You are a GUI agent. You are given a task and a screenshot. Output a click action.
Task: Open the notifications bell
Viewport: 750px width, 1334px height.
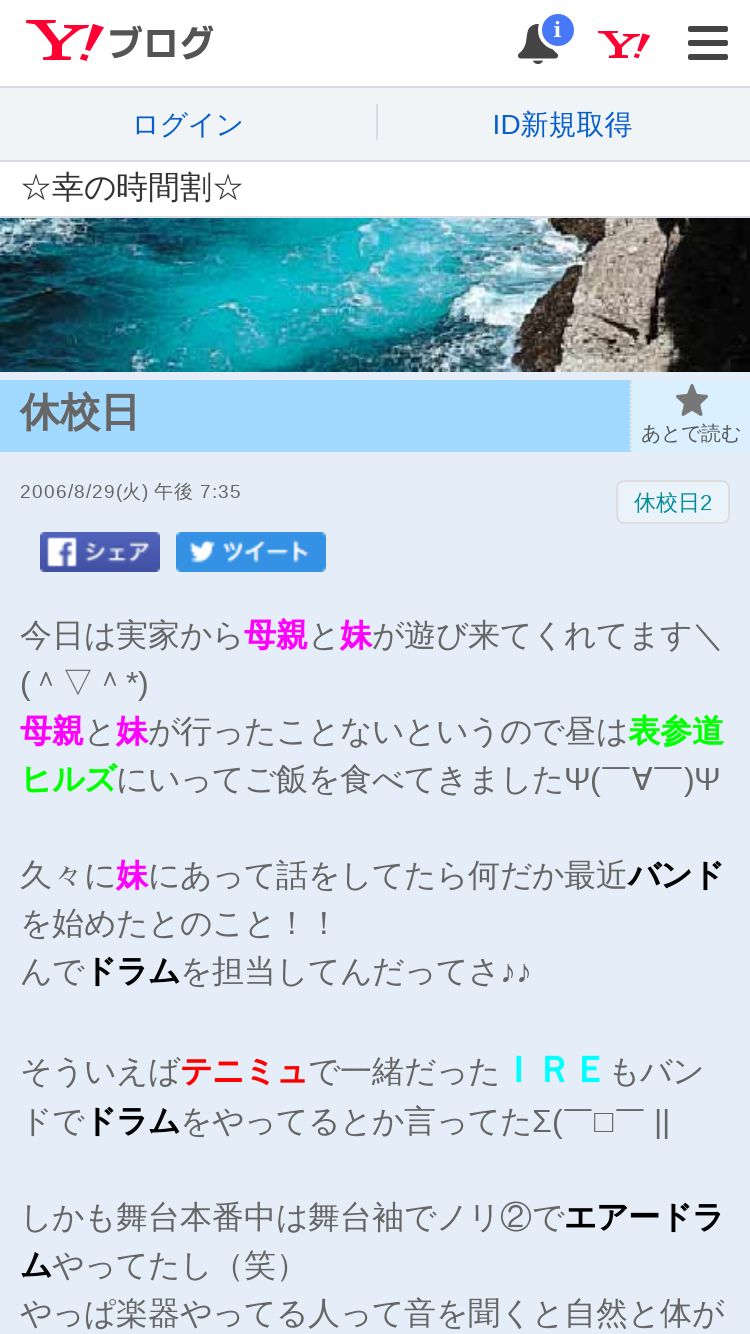click(539, 43)
